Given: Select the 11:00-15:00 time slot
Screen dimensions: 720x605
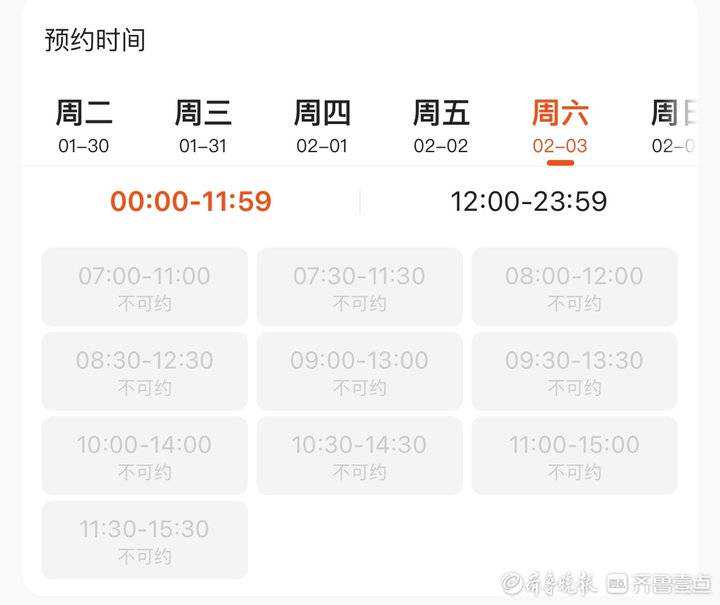Looking at the screenshot, I should click(574, 456).
